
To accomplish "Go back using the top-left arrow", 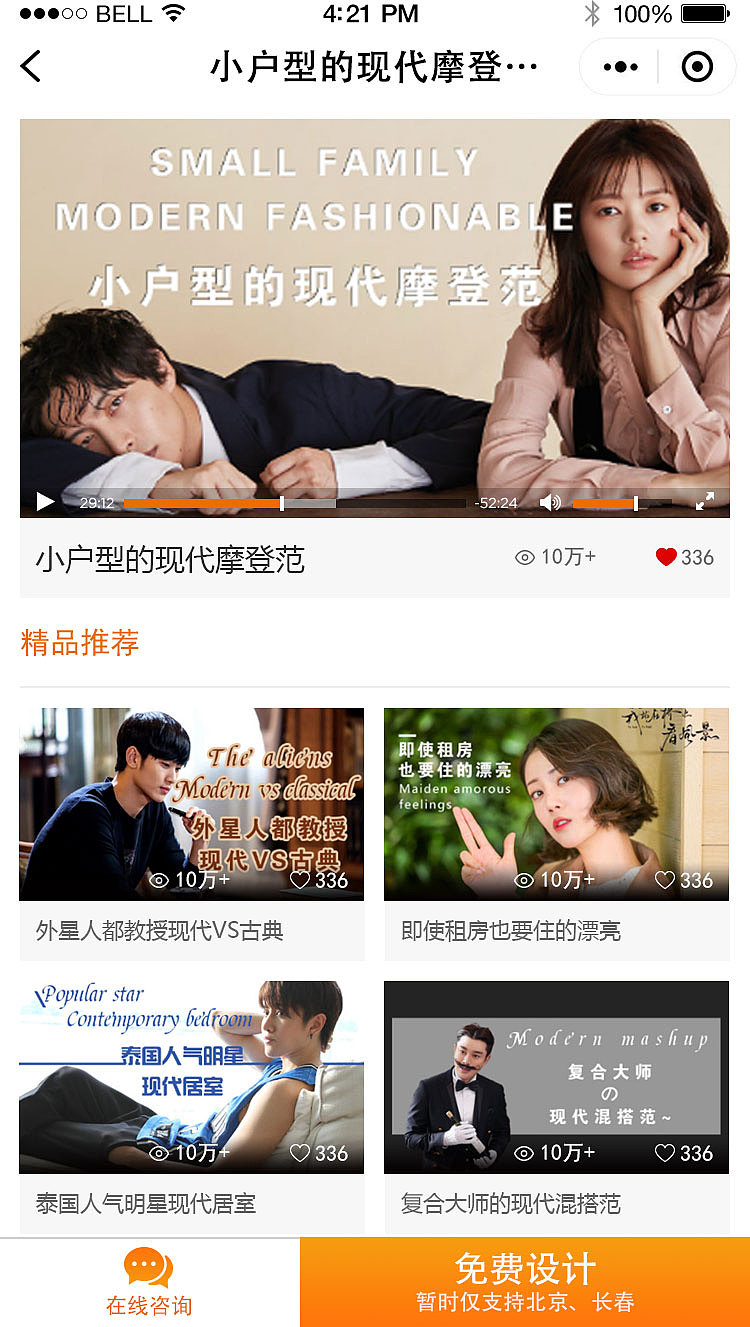I will (31, 67).
